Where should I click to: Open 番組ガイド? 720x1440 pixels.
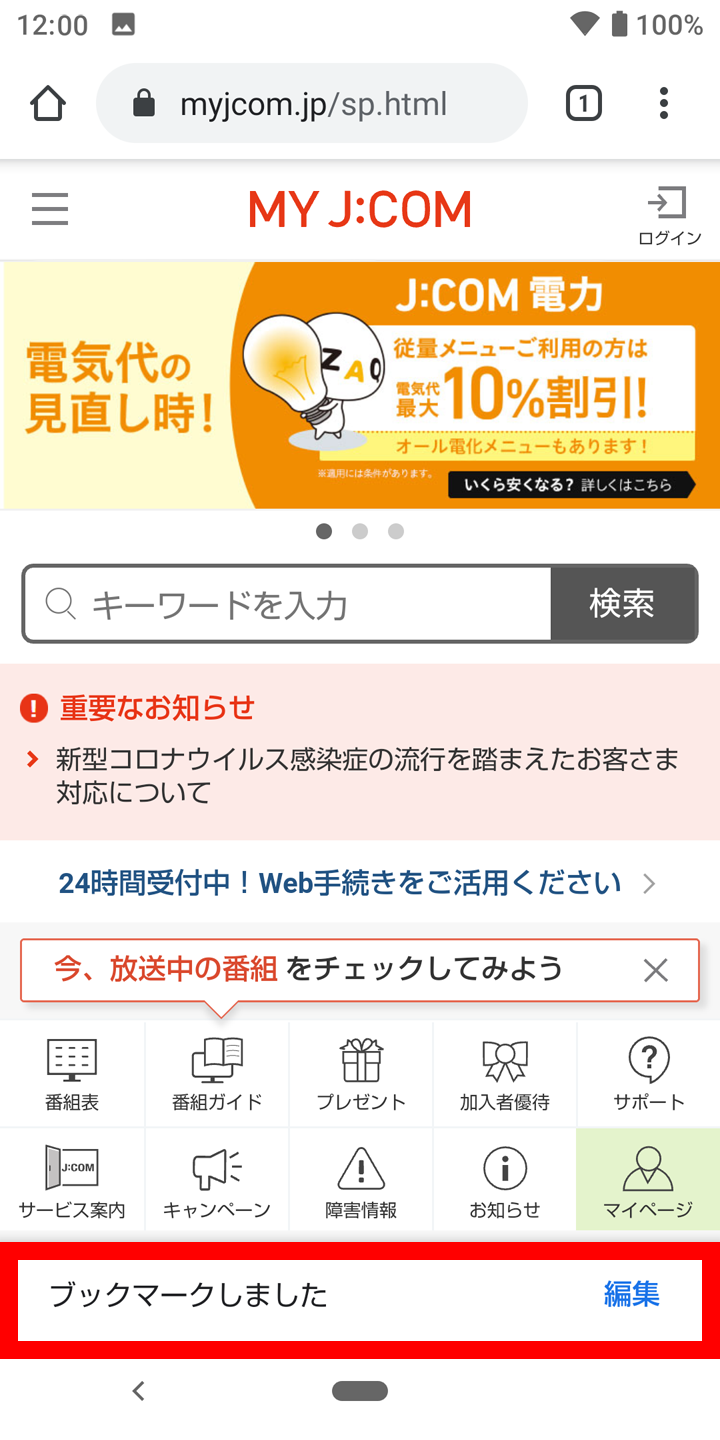[x=217, y=1074]
